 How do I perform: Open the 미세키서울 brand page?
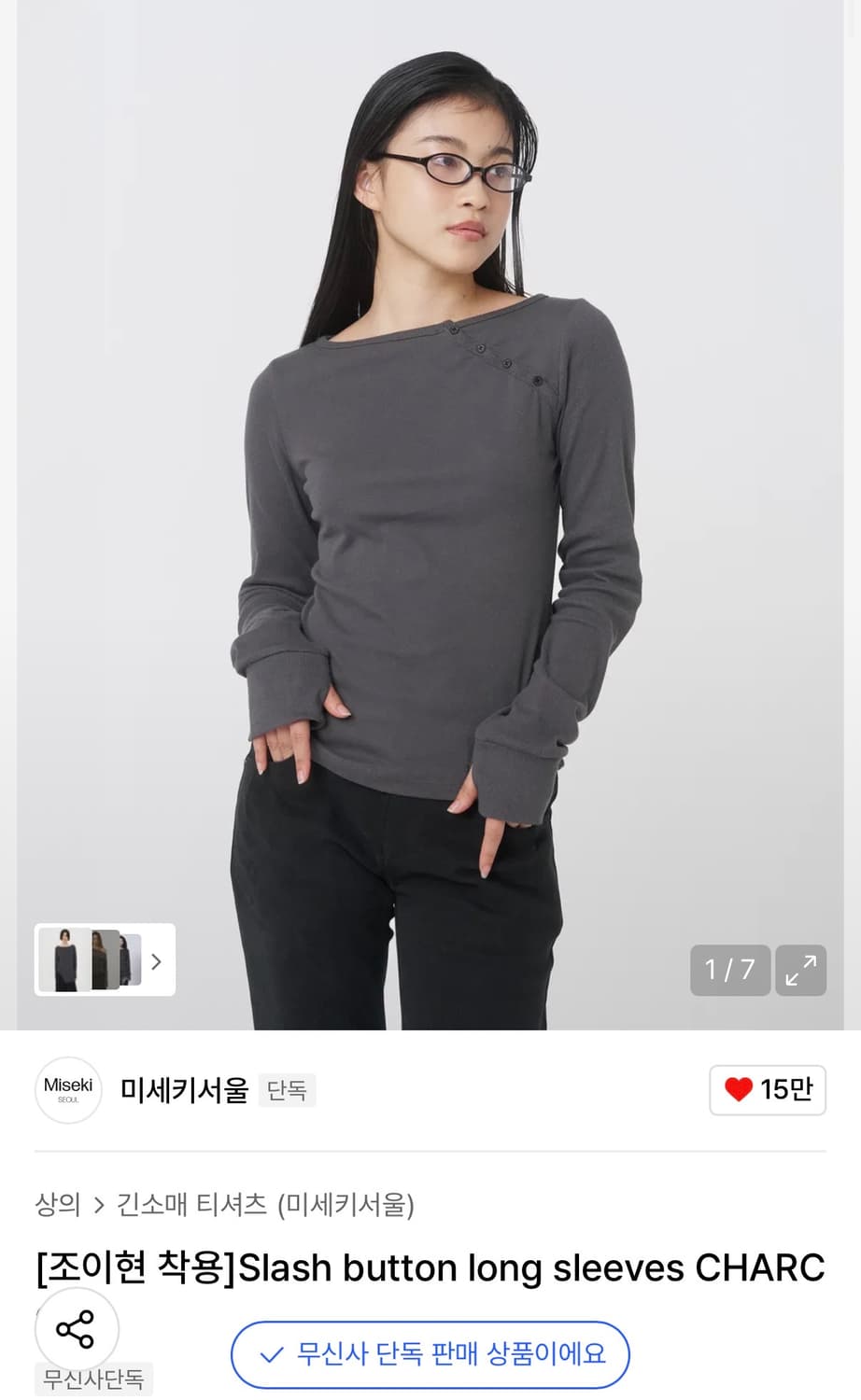pyautogui.click(x=183, y=1090)
